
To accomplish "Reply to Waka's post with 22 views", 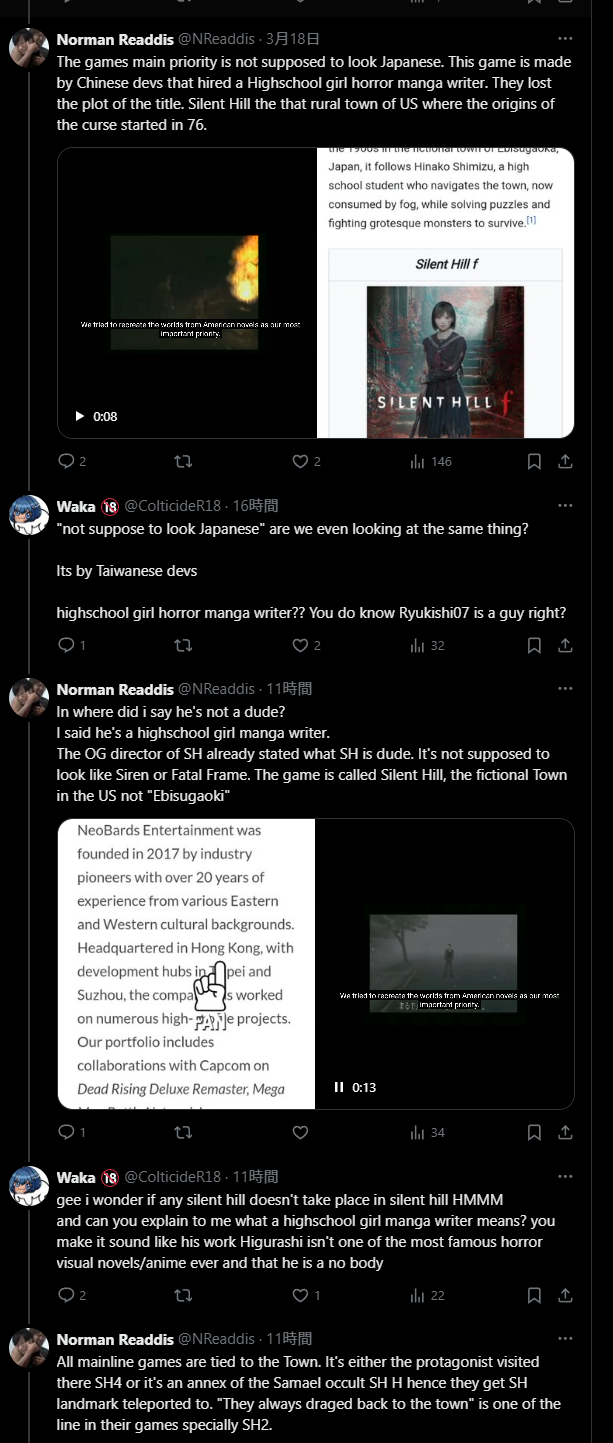I will pos(66,1295).
